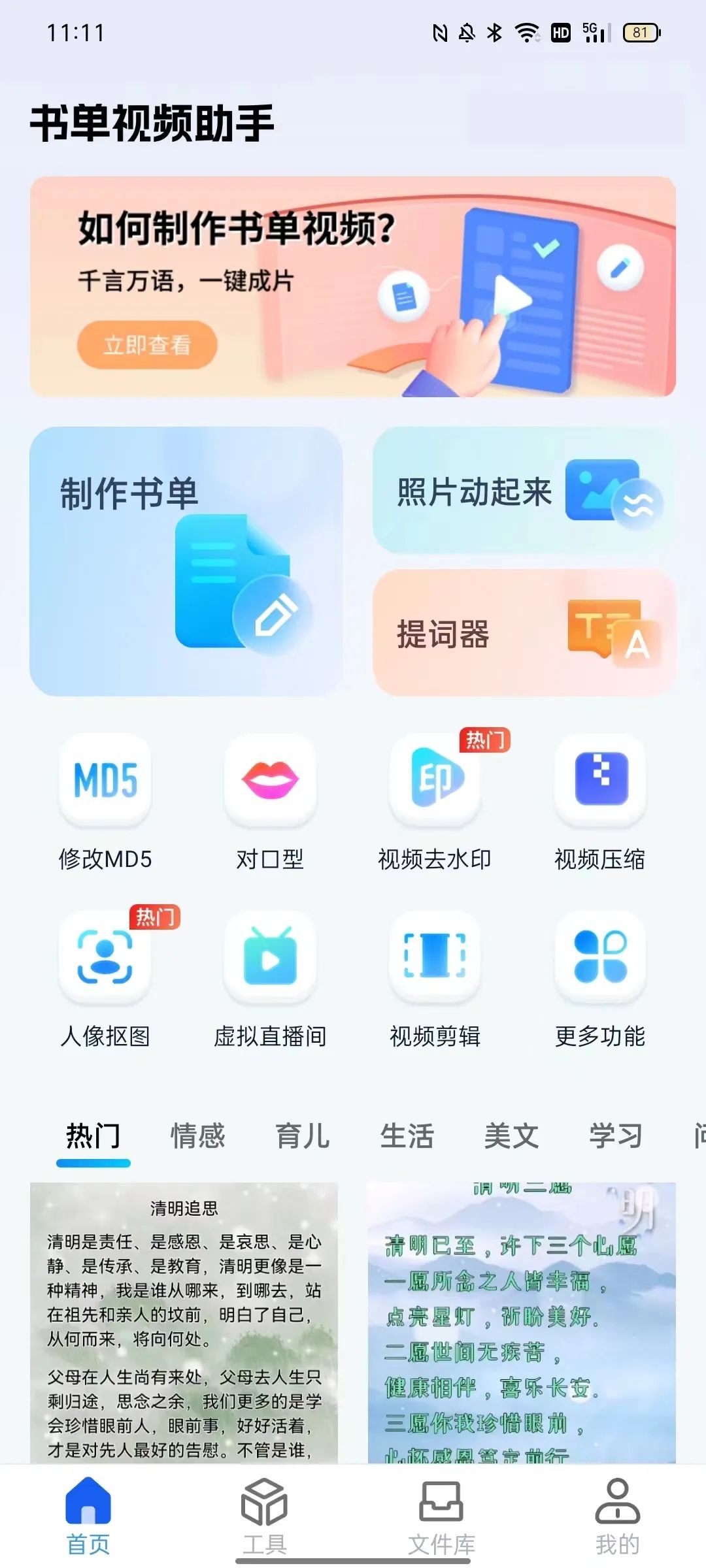This screenshot has width=706, height=1568.
Task: Switch to the 我的 profile tab
Action: point(617,1516)
